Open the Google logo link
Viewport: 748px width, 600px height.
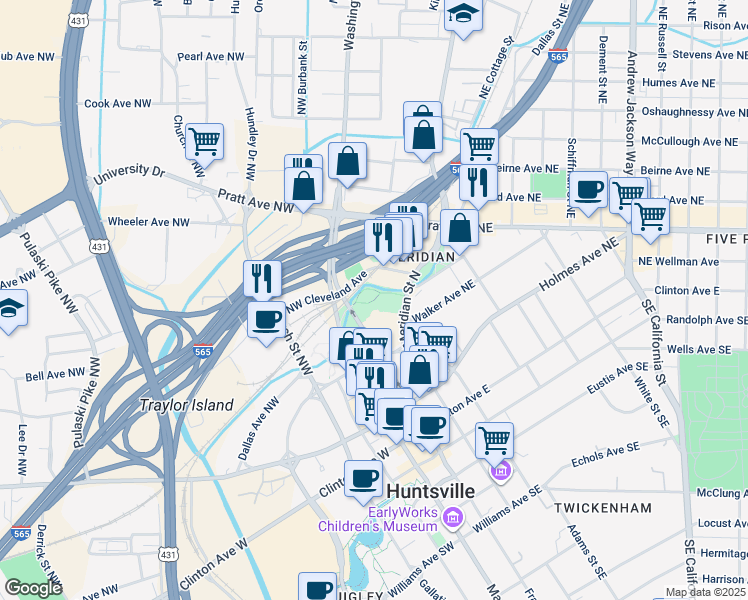coord(33,588)
